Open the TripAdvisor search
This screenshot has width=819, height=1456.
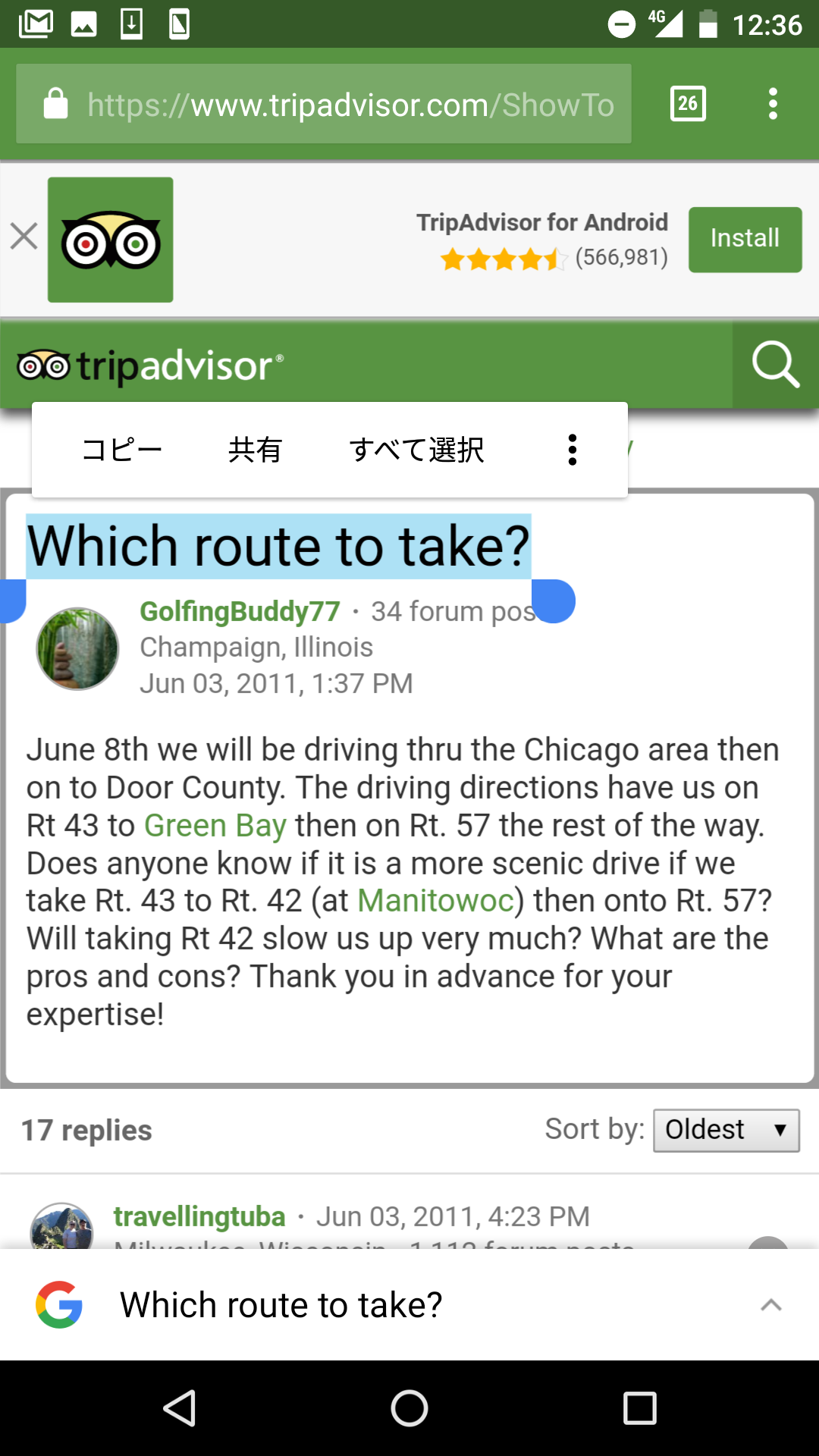775,365
